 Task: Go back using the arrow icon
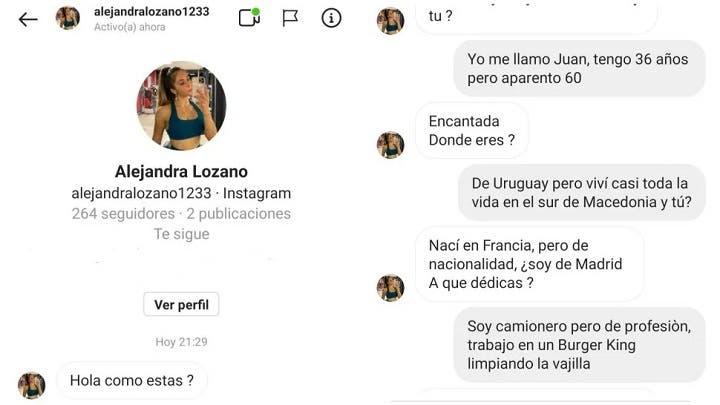pos(28,19)
